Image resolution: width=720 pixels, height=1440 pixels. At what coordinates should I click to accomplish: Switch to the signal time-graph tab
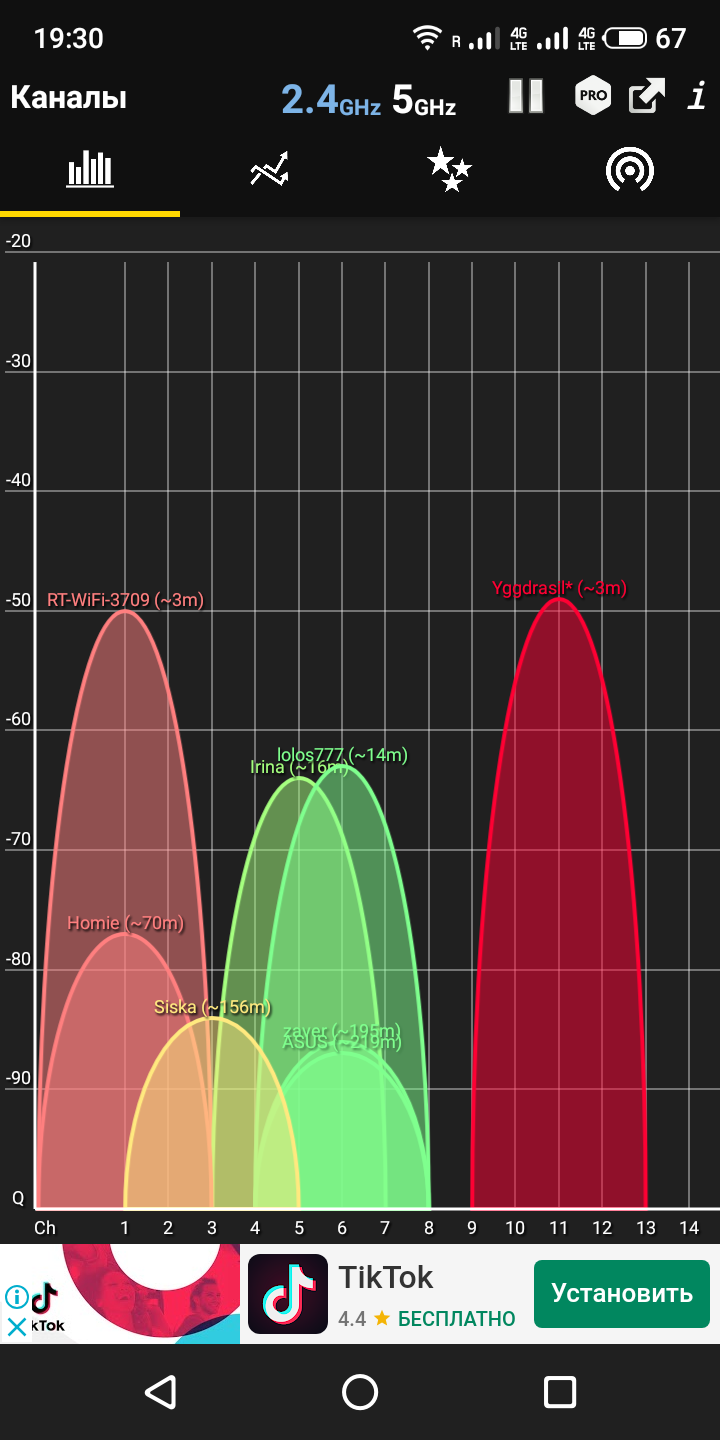point(270,170)
